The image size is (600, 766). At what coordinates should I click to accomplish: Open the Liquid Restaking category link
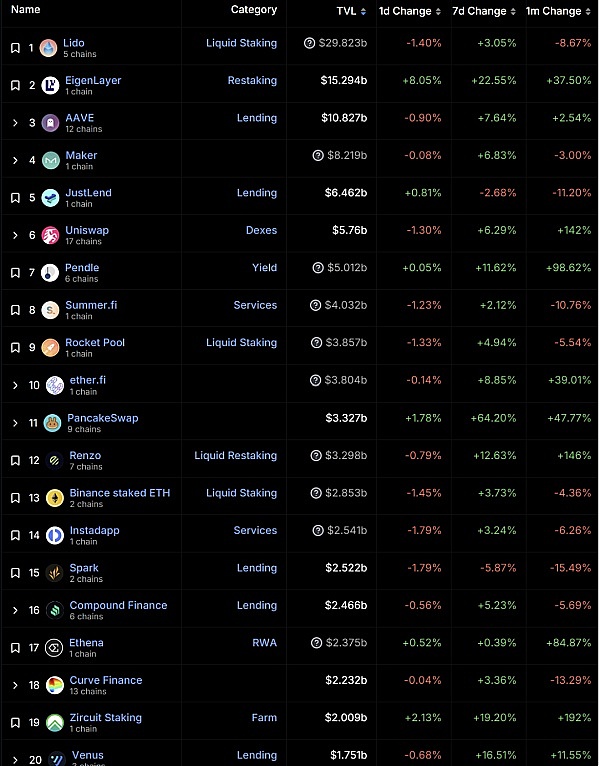pos(235,455)
